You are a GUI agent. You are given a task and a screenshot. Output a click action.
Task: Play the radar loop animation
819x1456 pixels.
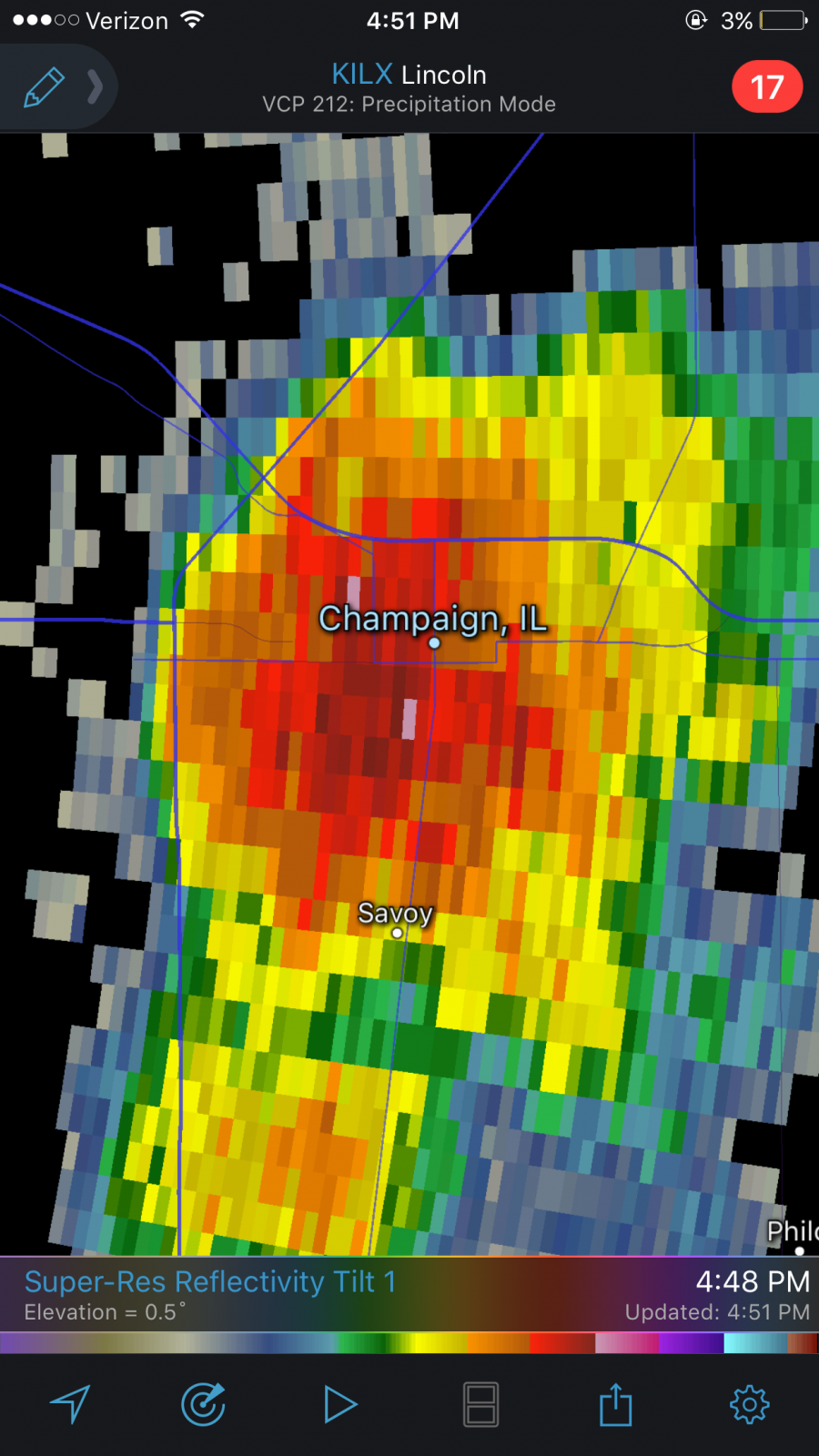point(340,1404)
